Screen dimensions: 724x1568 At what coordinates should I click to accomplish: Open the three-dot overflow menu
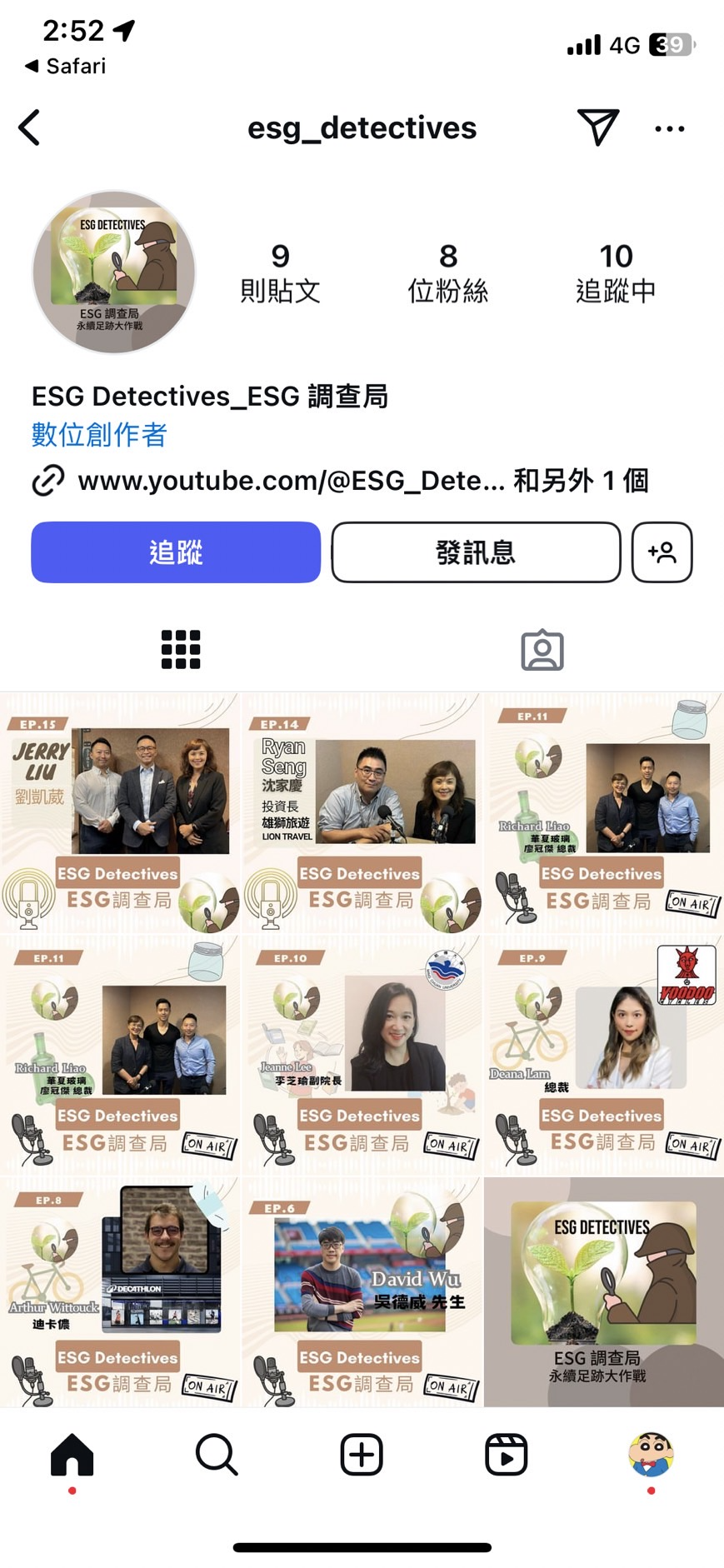(x=670, y=128)
